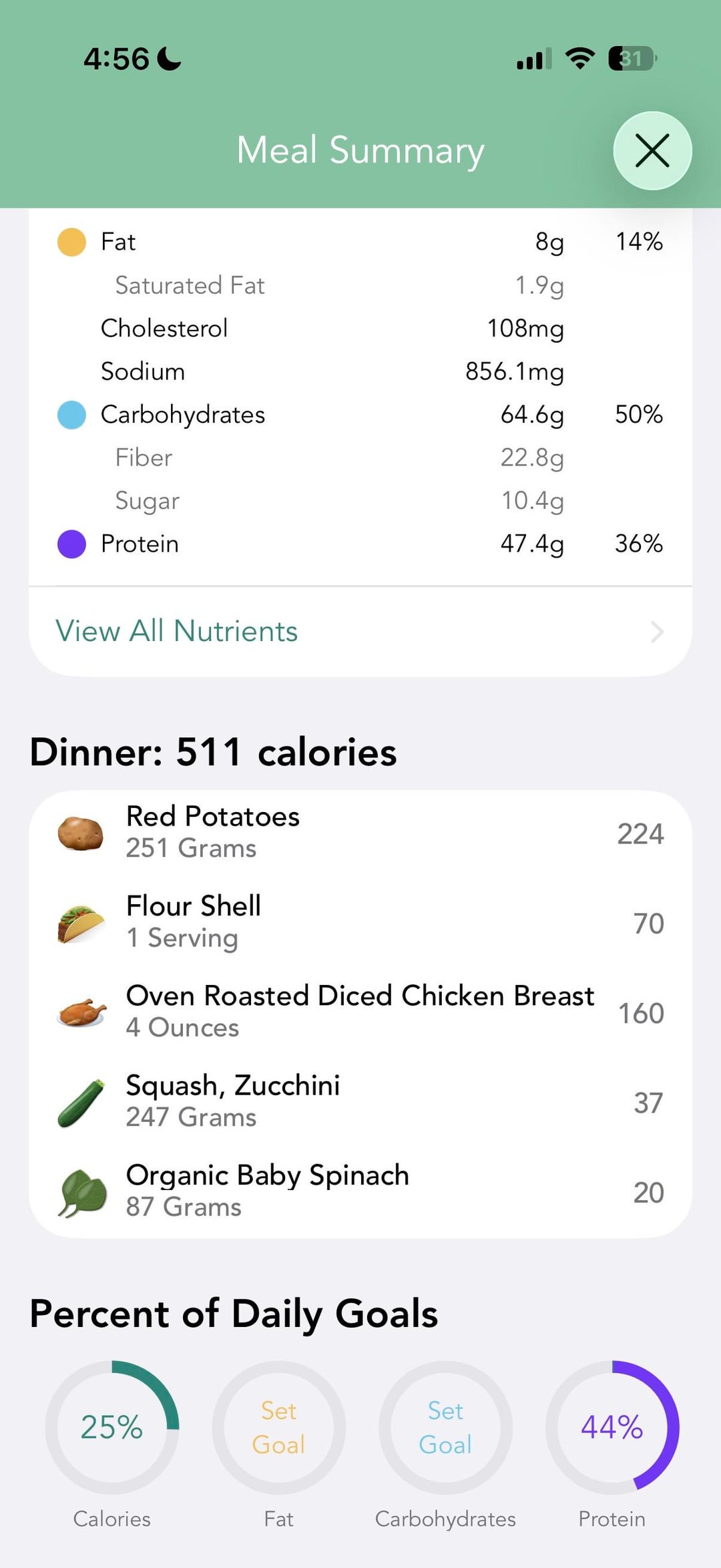The width and height of the screenshot is (721, 1568).
Task: Open Oven Roasted Diced Chicken Breast entry
Action: pyautogui.click(x=360, y=1012)
